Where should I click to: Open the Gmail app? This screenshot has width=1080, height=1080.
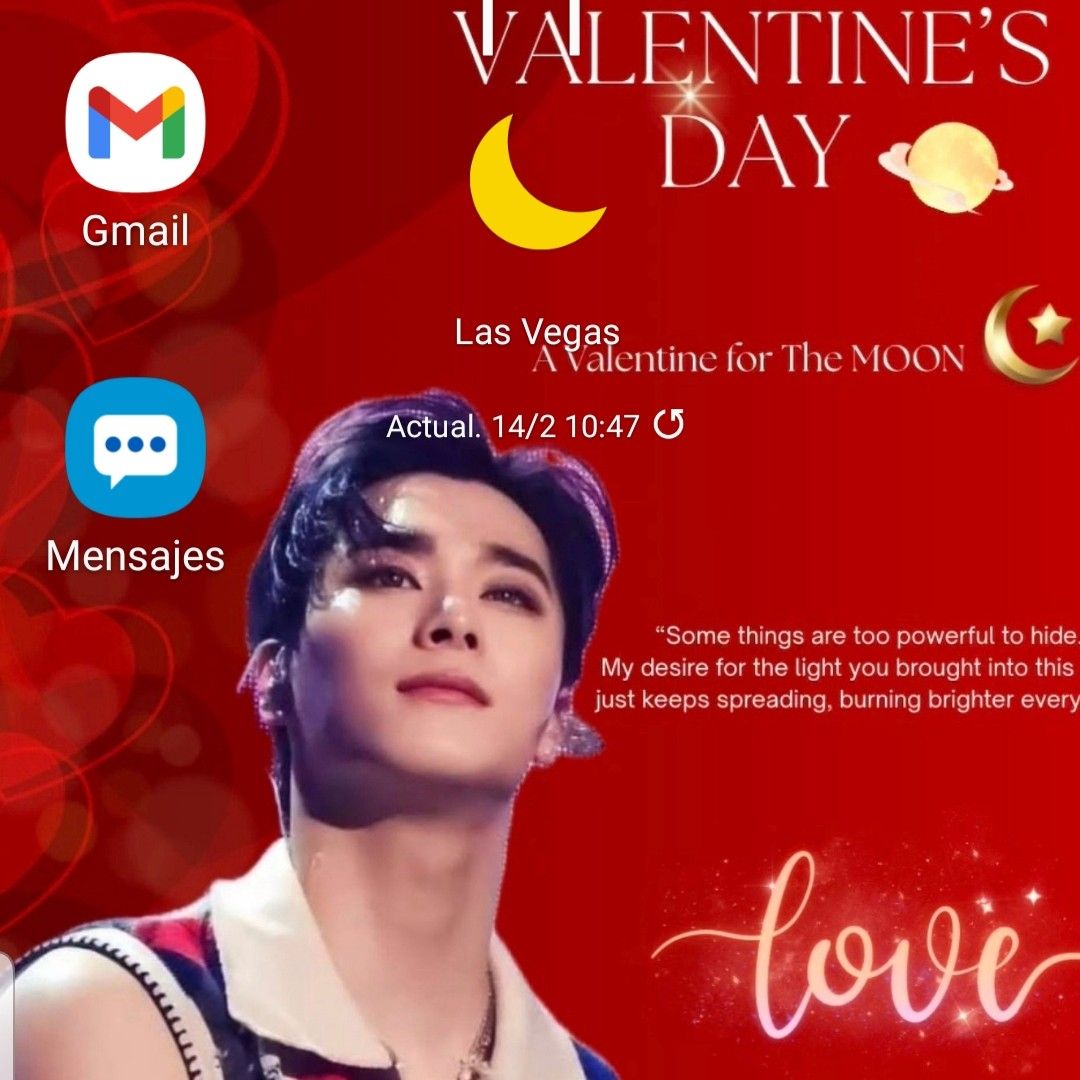[135, 123]
